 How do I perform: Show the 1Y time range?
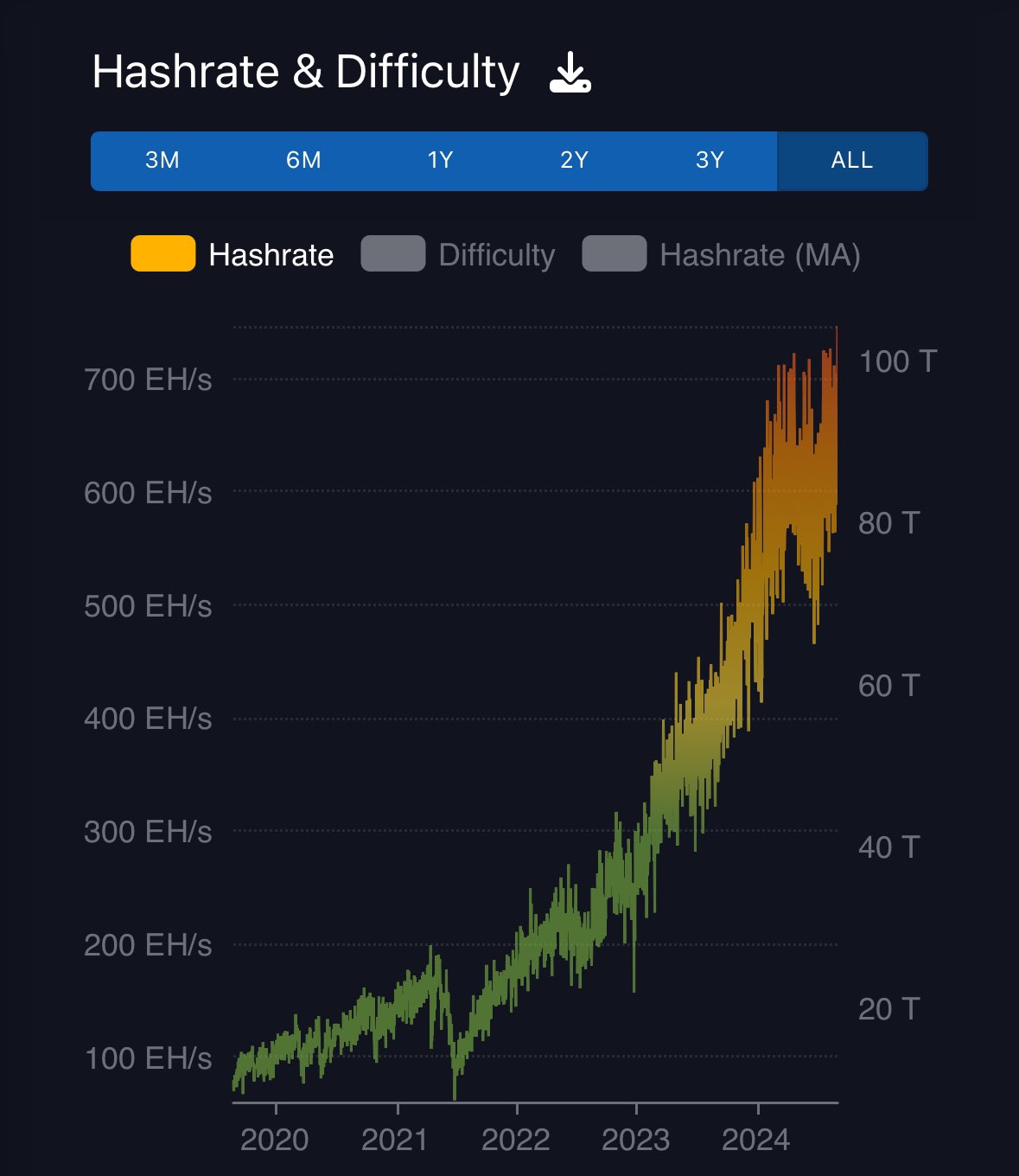pos(440,161)
